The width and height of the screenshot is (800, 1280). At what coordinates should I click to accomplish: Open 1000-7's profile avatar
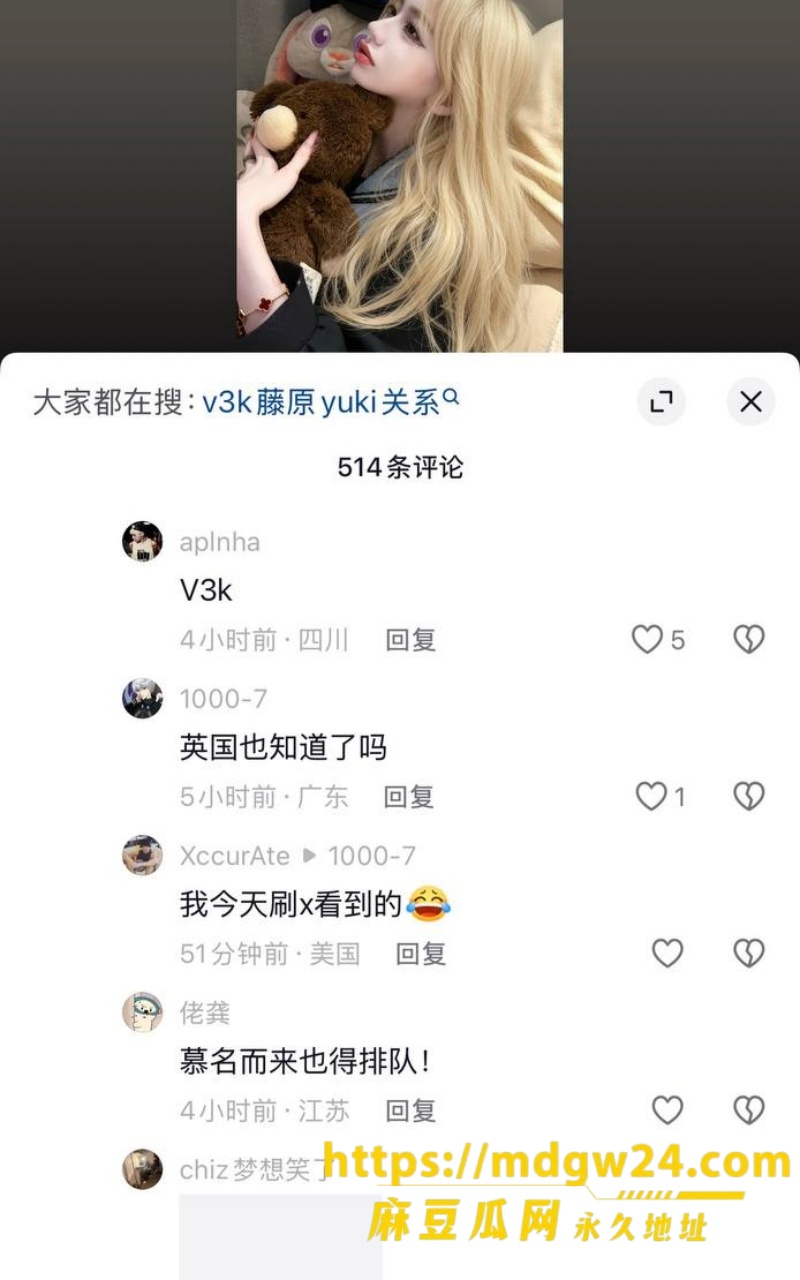click(x=142, y=698)
